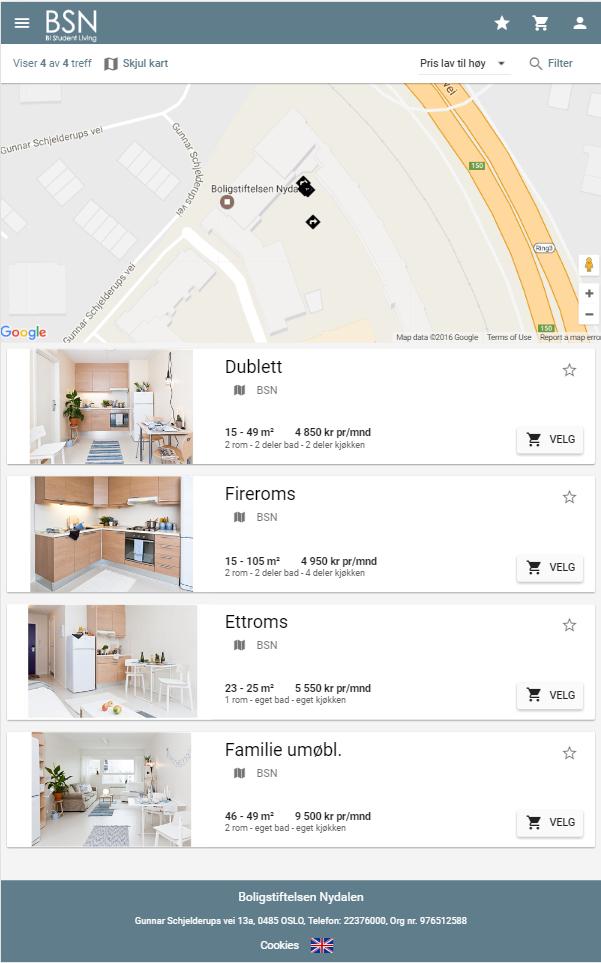Hide the map with Skjul kart
Screen dimensions: 601x963
[x=136, y=63]
